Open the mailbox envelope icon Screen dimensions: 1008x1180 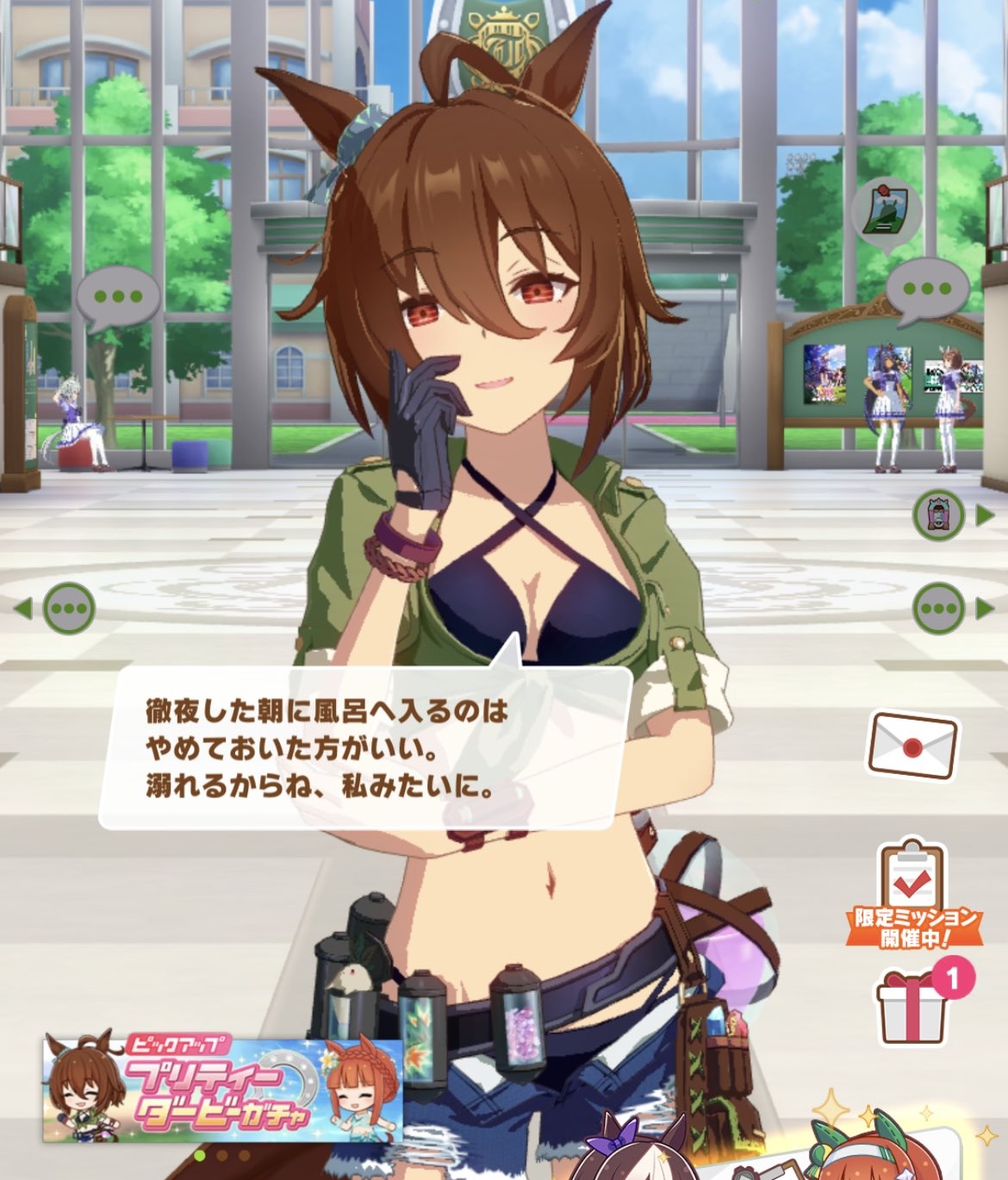tap(912, 747)
